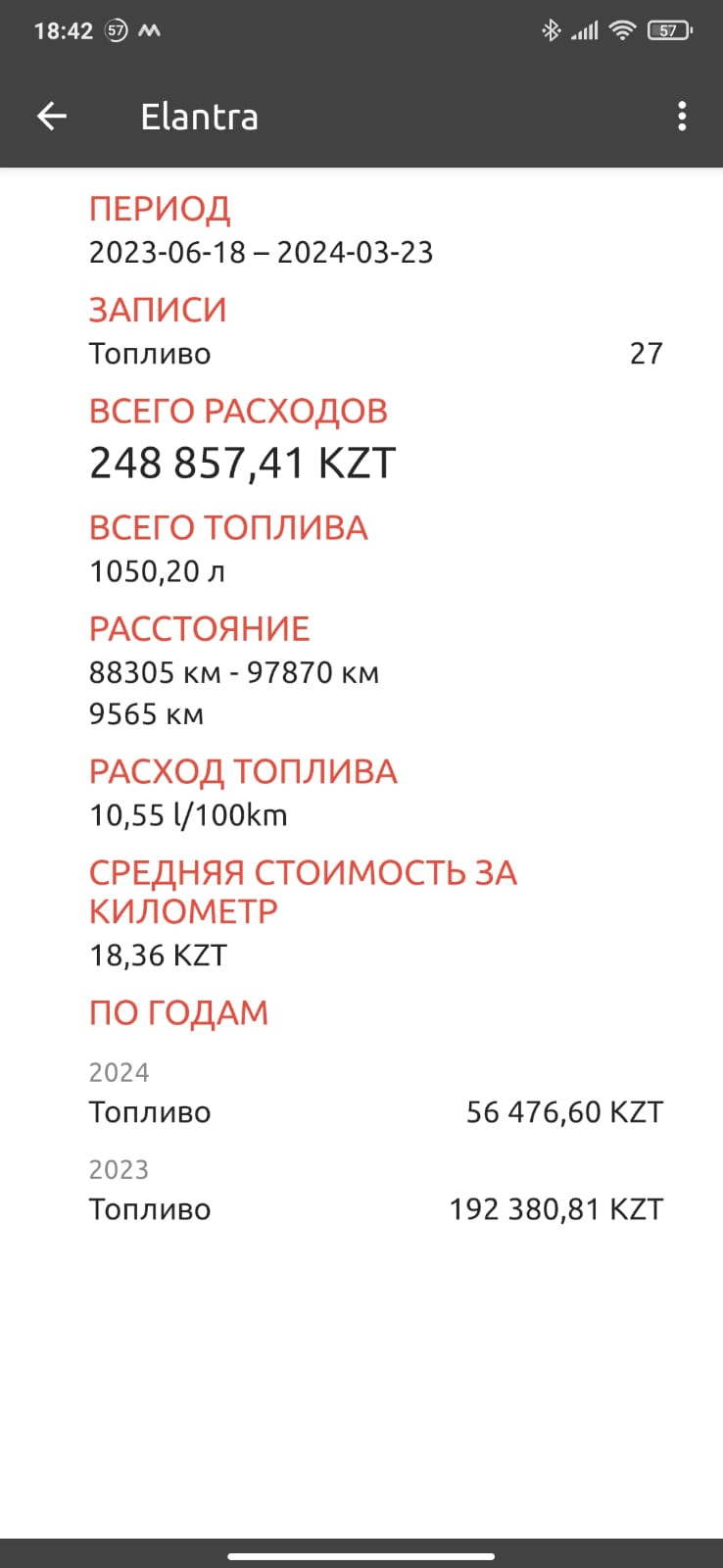Viewport: 723px width, 1568px height.
Task: Tap the Wi-Fi icon in the status bar
Action: pos(624,30)
